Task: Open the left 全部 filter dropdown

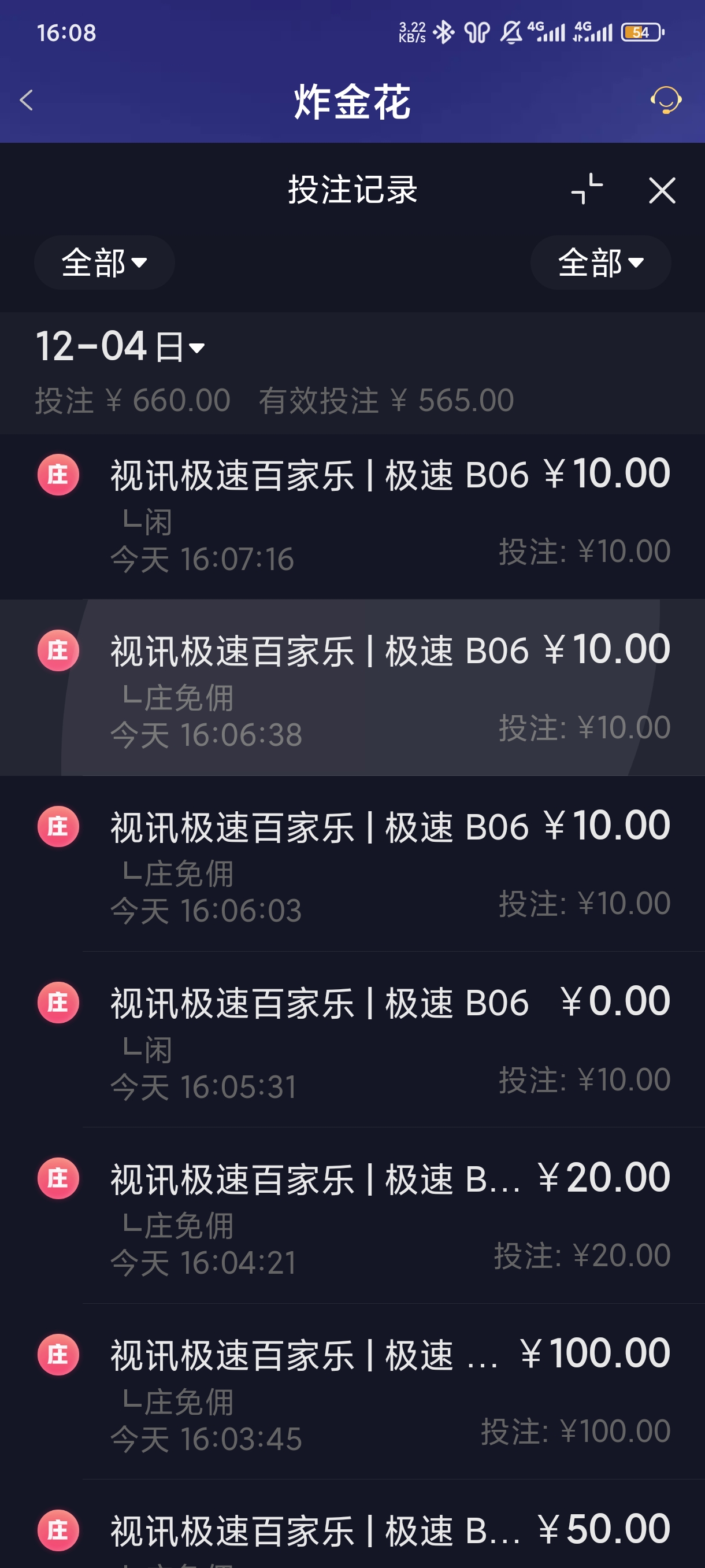Action: point(103,262)
